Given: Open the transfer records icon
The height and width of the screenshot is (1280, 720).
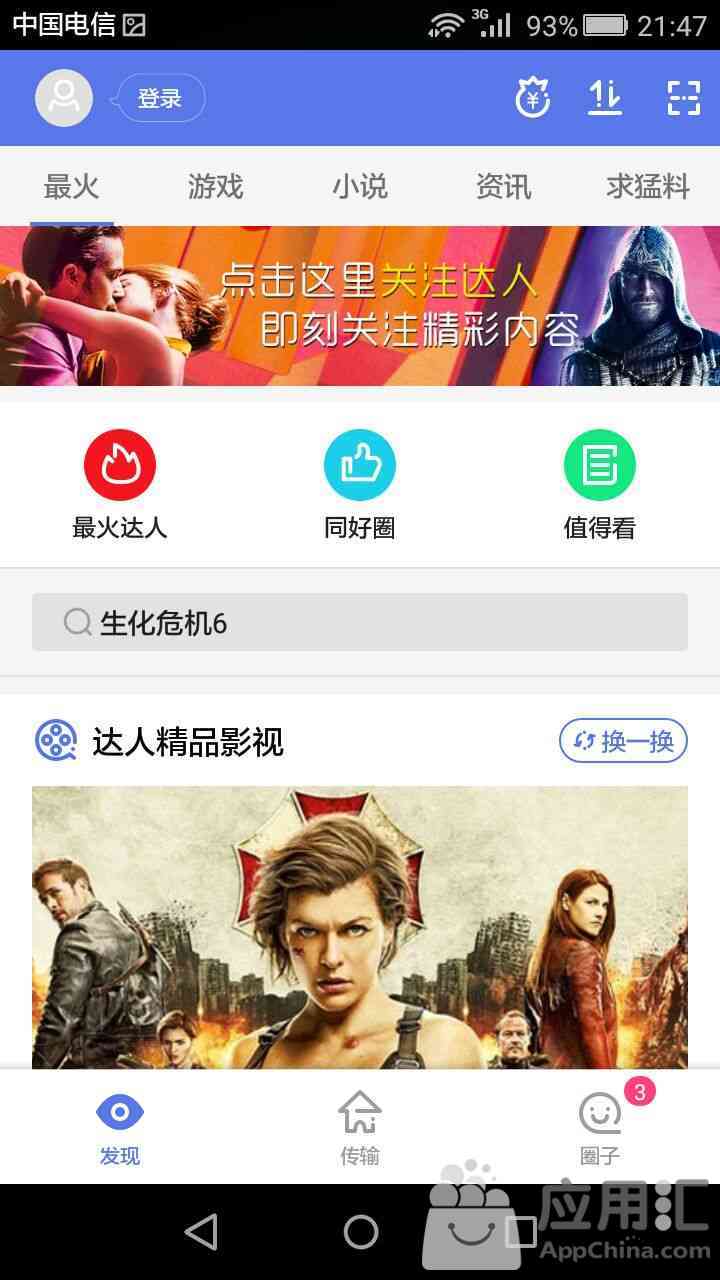Looking at the screenshot, I should pyautogui.click(x=605, y=98).
